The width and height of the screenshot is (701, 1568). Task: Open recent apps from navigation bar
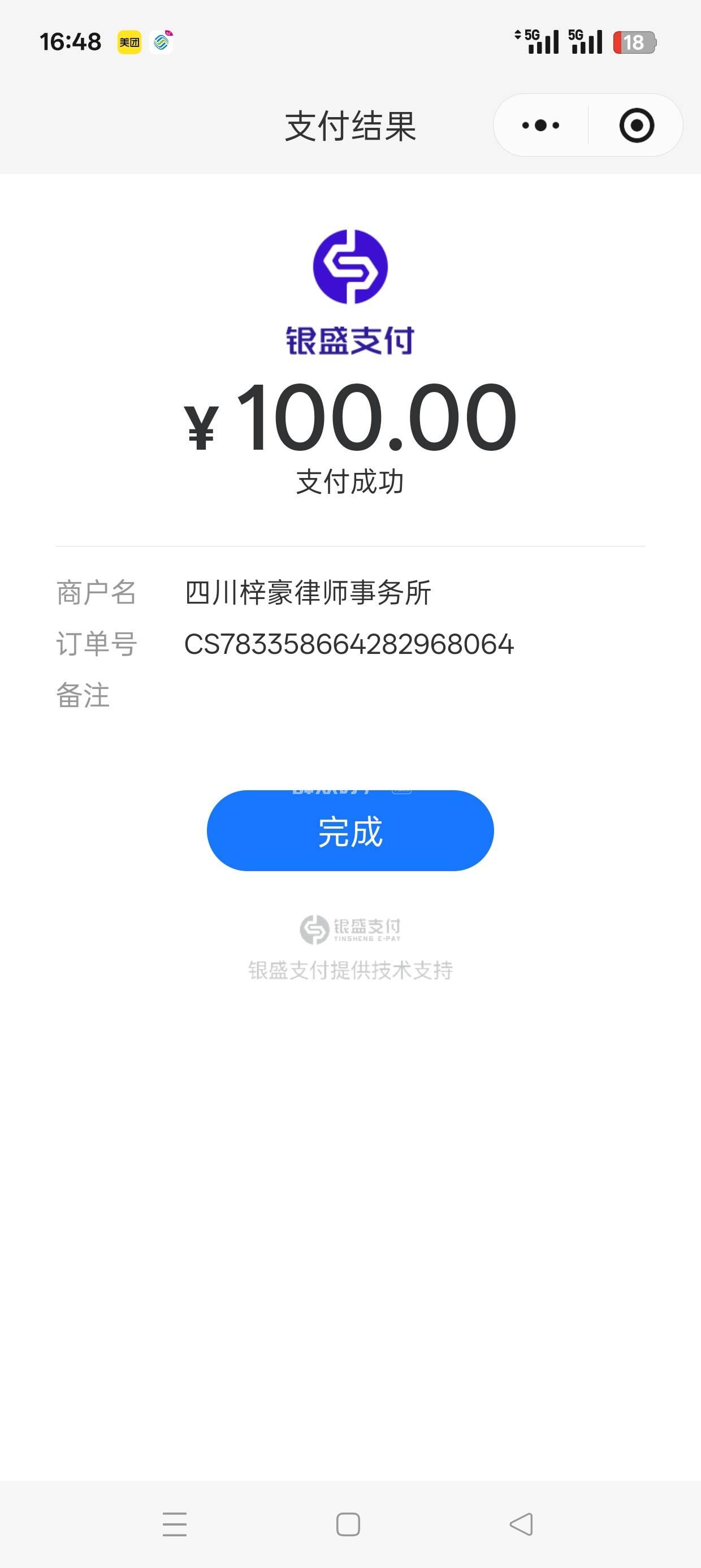click(175, 1524)
